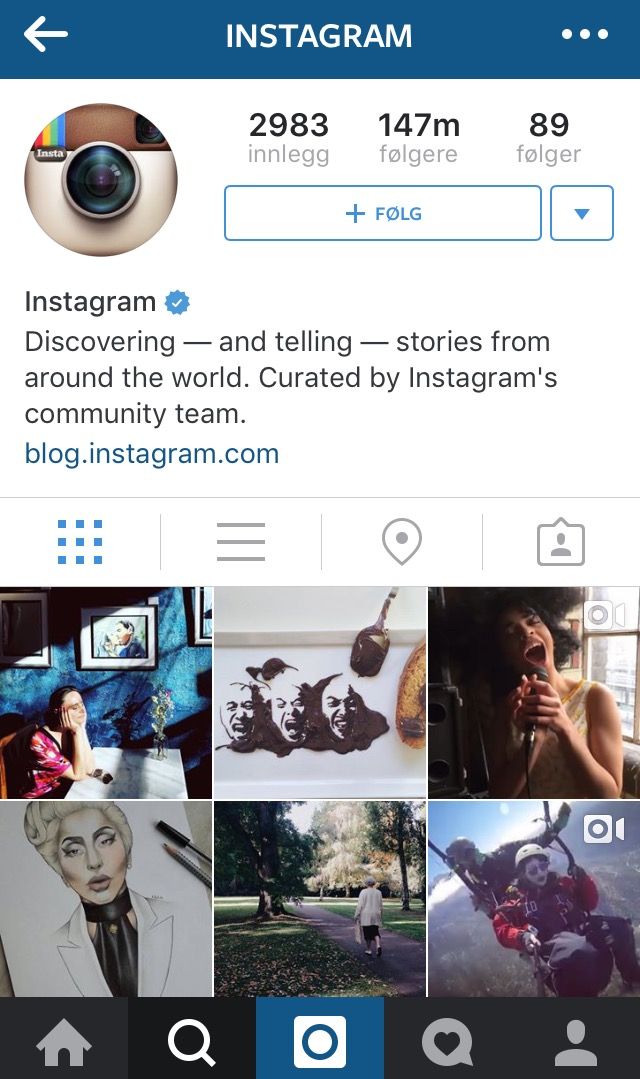
Task: Open the photo map tab
Action: [401, 542]
